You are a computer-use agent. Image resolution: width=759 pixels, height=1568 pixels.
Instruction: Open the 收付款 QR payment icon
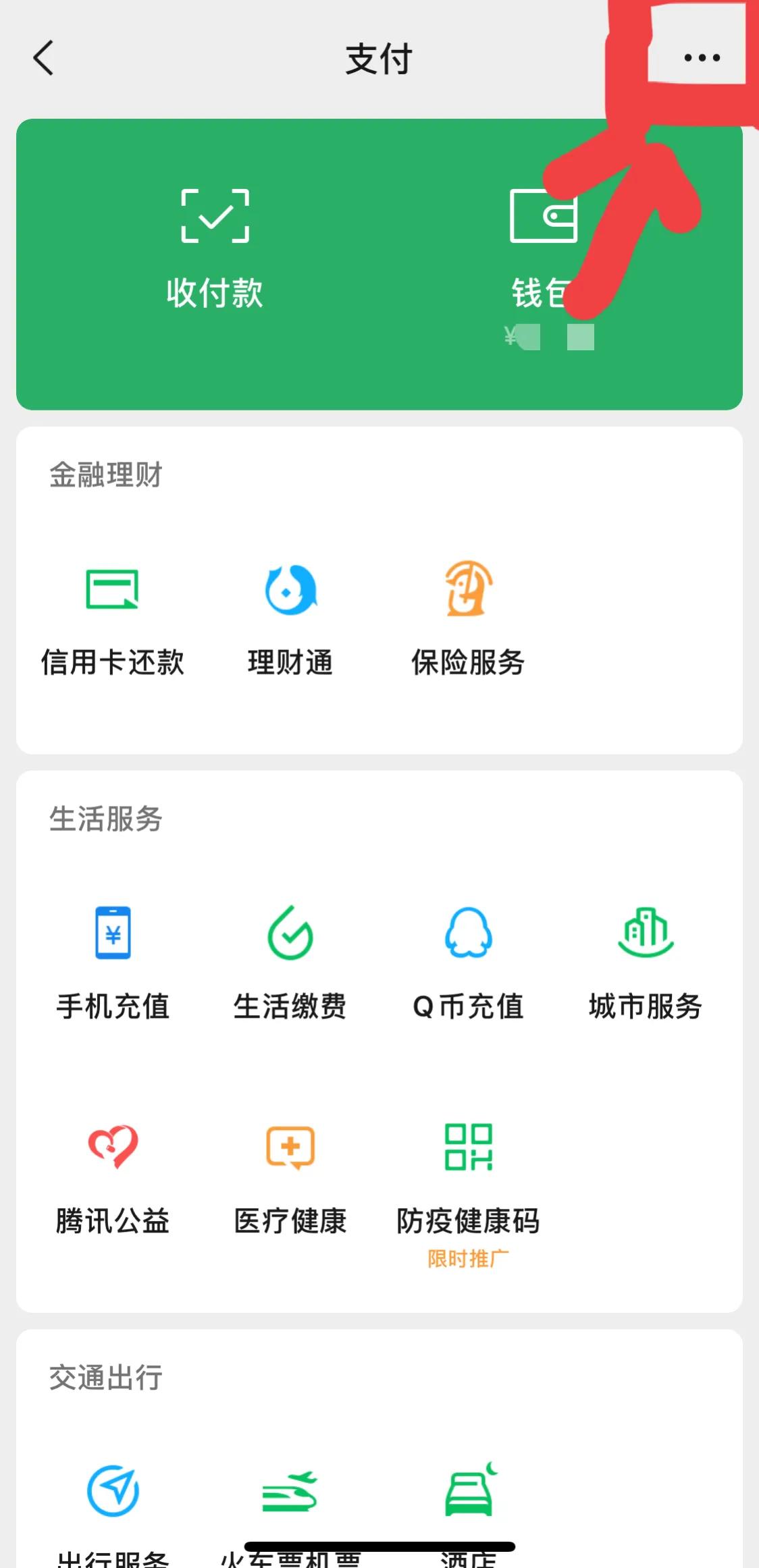(x=216, y=243)
